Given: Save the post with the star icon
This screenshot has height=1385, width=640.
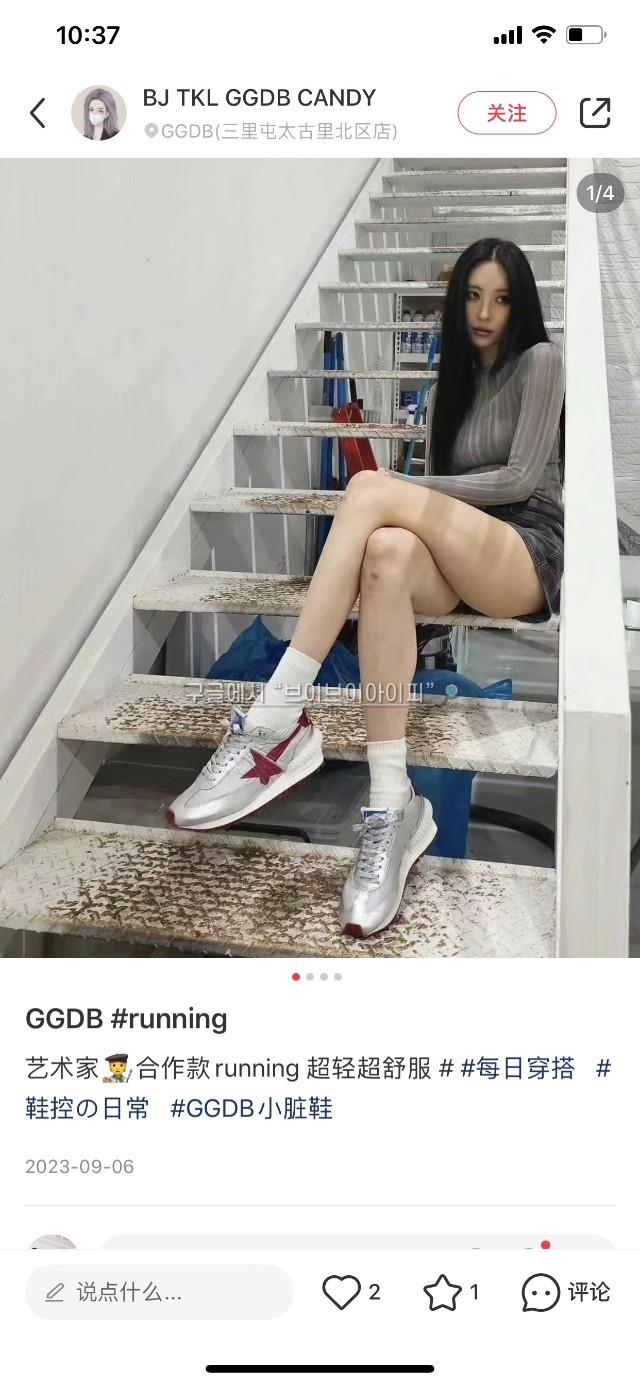Looking at the screenshot, I should (442, 1292).
